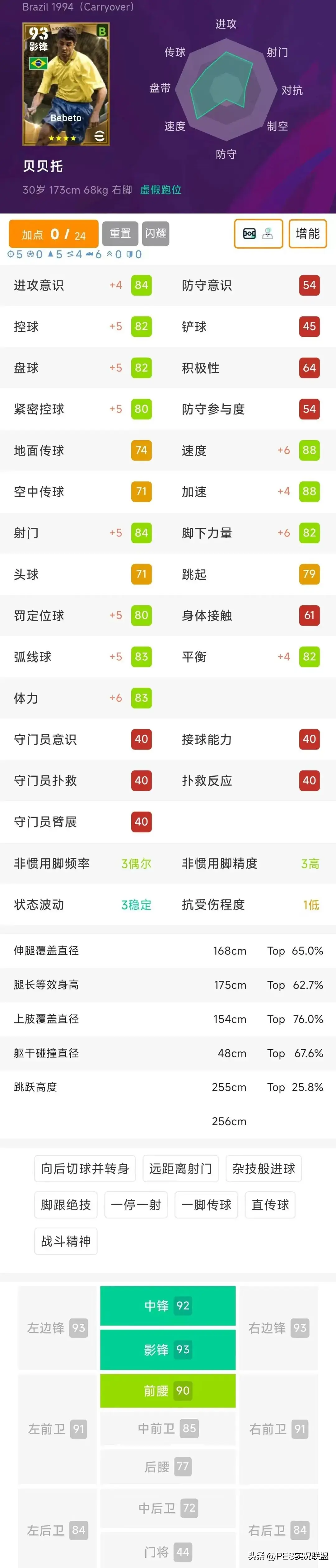Viewport: 336px width, 1568px height.
Task: View the 脚跟绝技 skill chip
Action: click(66, 1205)
